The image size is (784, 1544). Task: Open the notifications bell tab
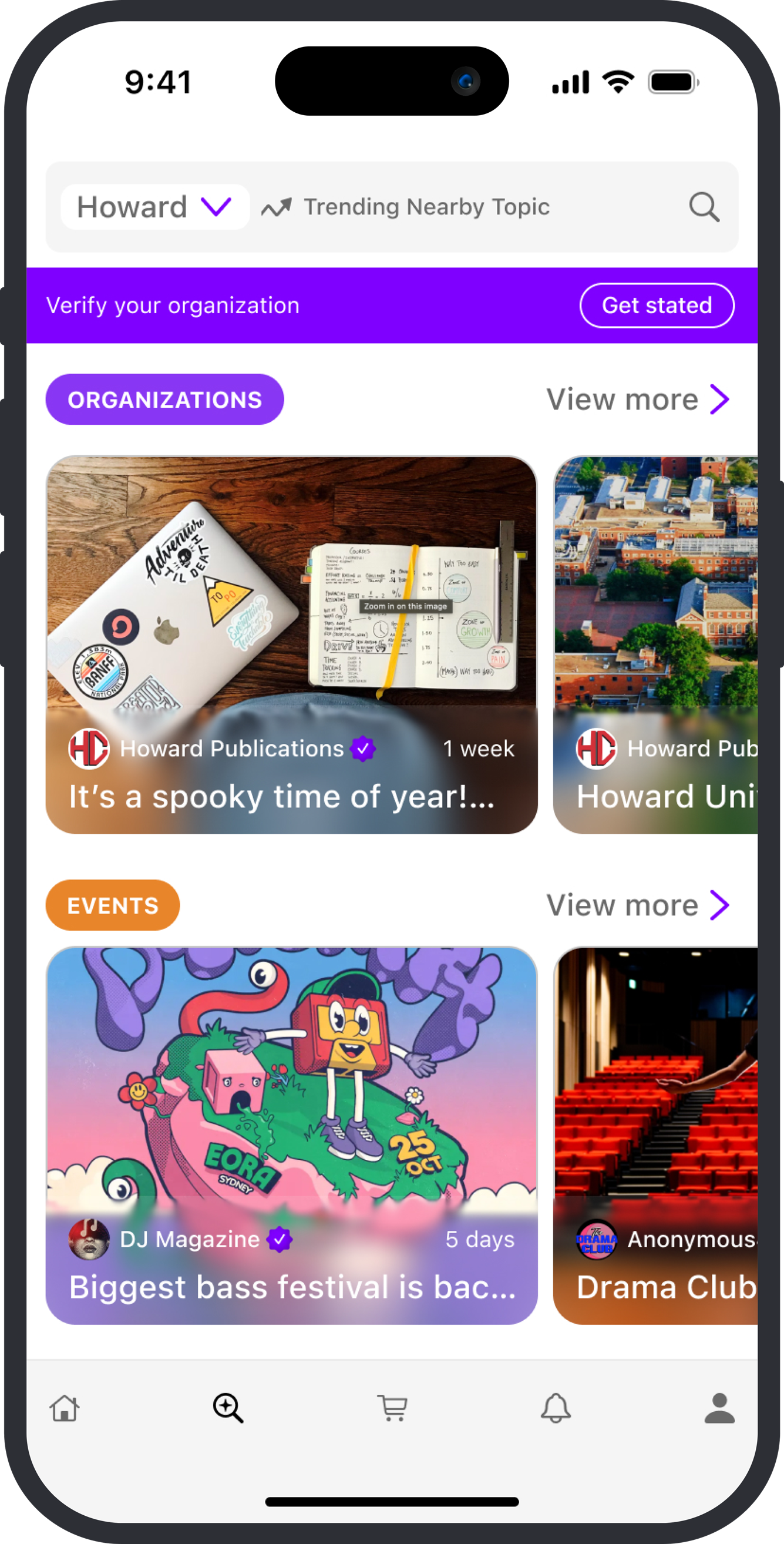pos(556,1408)
